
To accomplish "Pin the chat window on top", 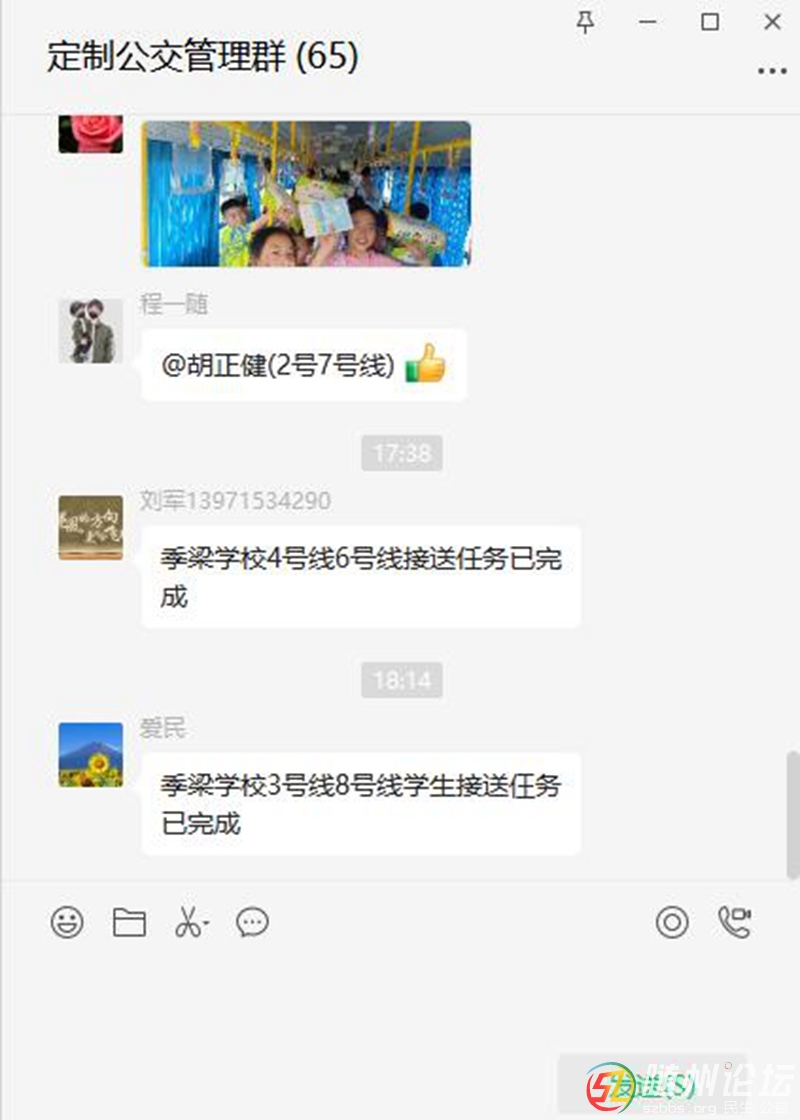I will (x=586, y=23).
